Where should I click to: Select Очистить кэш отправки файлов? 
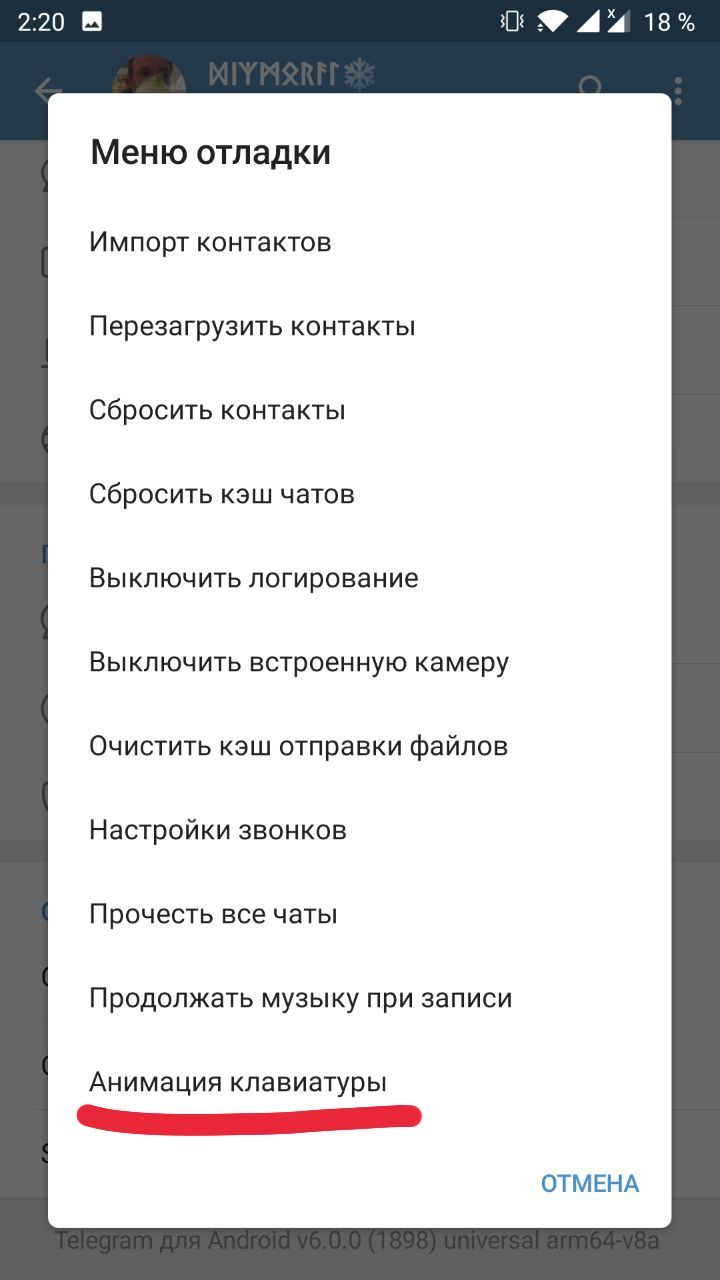[298, 746]
